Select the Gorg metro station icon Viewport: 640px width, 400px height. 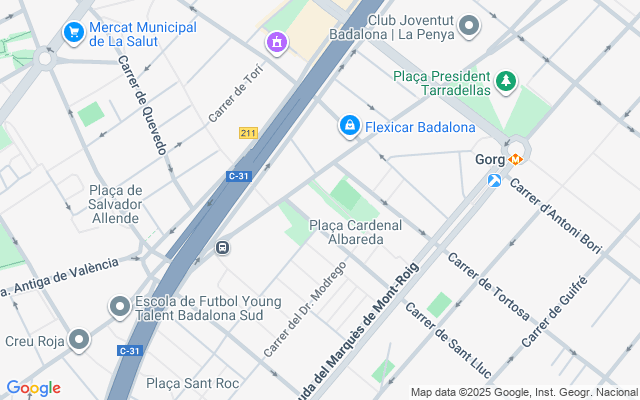(x=517, y=158)
